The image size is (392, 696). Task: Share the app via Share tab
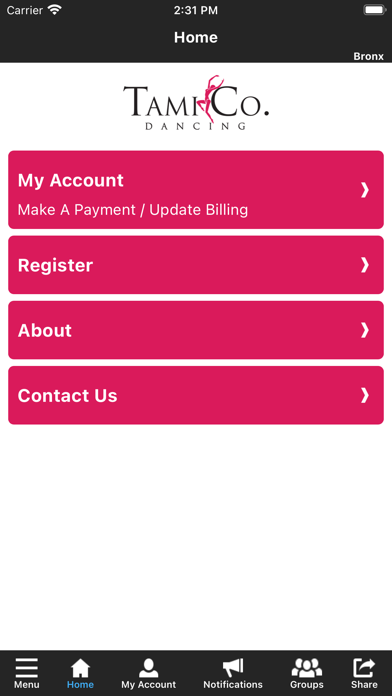(x=364, y=673)
